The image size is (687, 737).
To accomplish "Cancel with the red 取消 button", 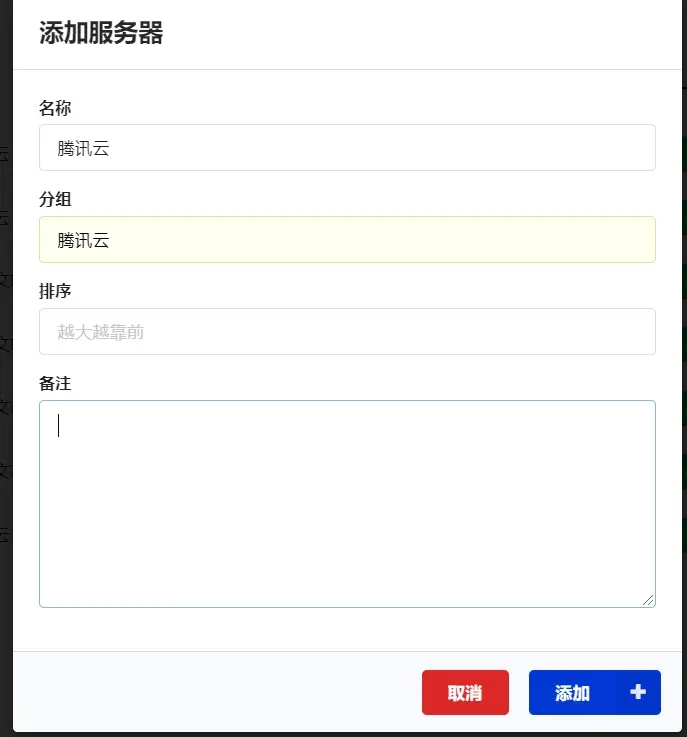I will [x=465, y=693].
